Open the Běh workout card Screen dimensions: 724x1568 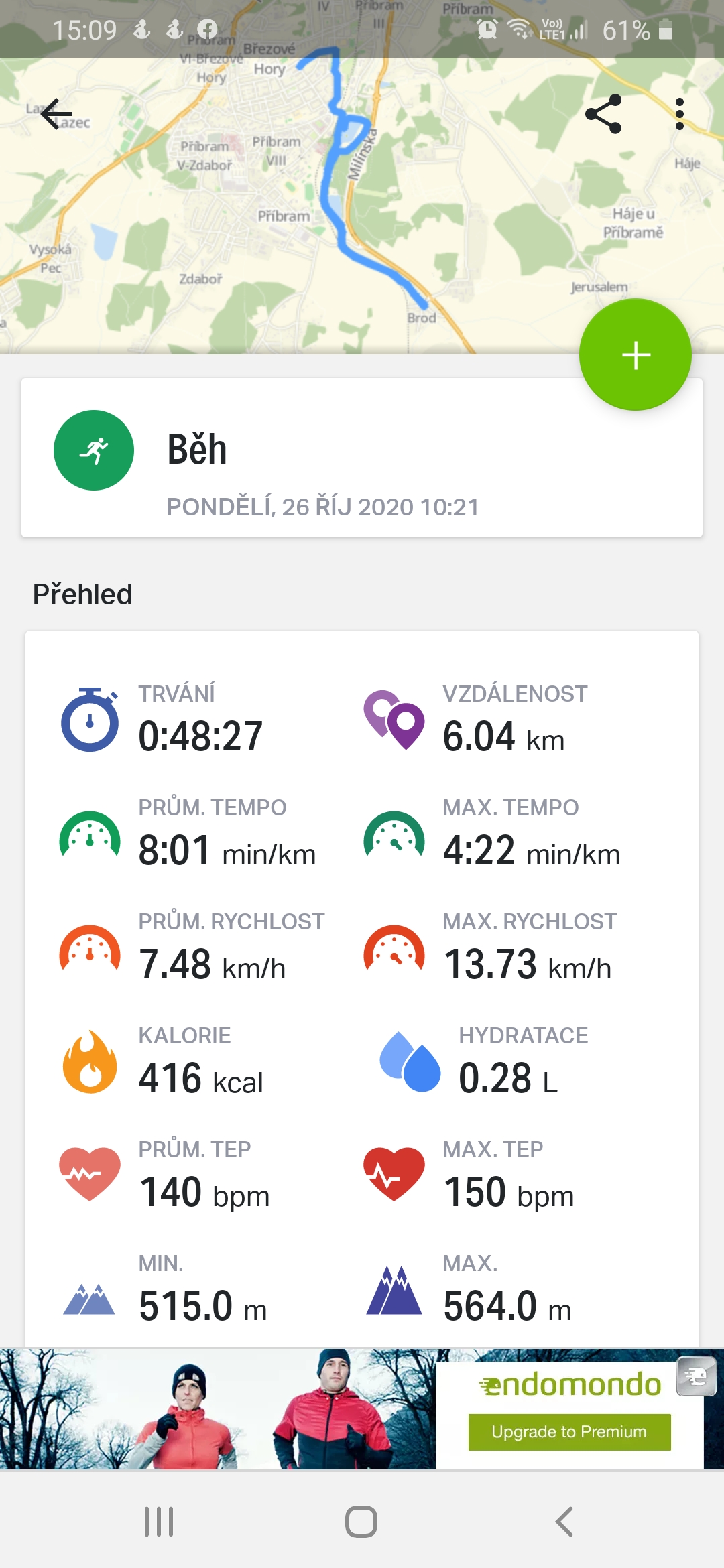coord(362,458)
